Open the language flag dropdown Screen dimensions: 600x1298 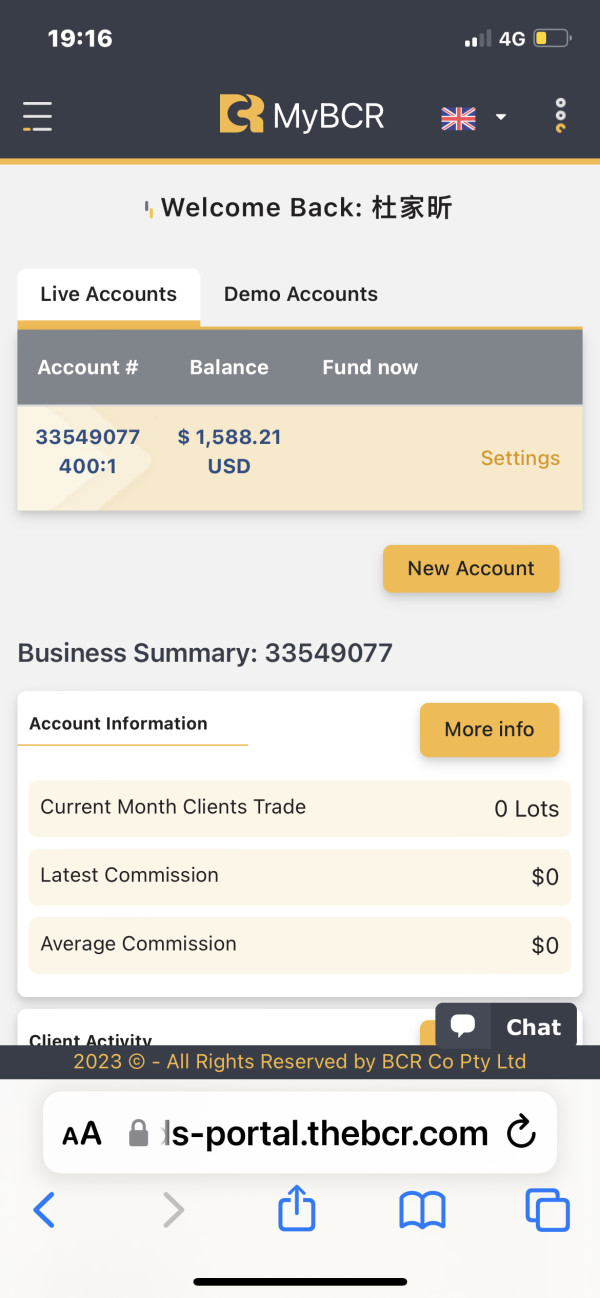pos(474,118)
